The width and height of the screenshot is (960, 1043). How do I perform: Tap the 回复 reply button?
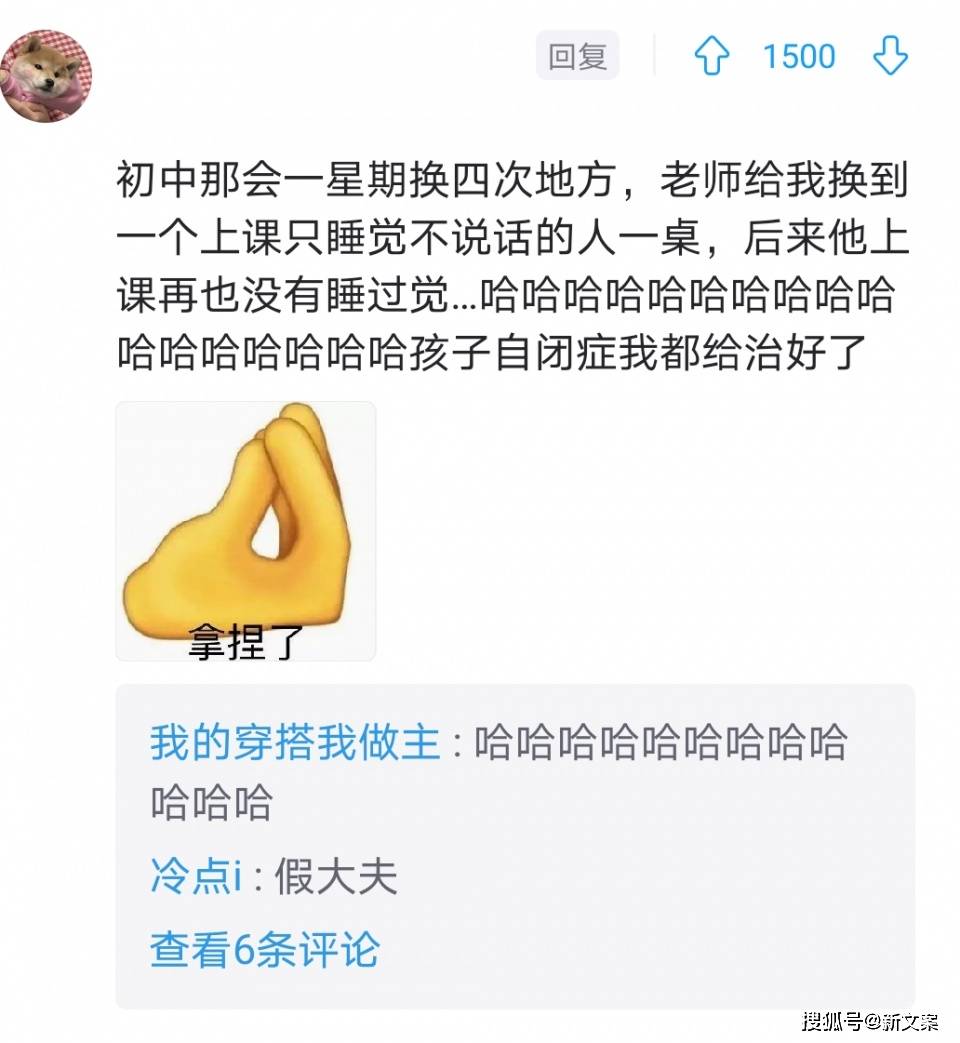pyautogui.click(x=577, y=56)
